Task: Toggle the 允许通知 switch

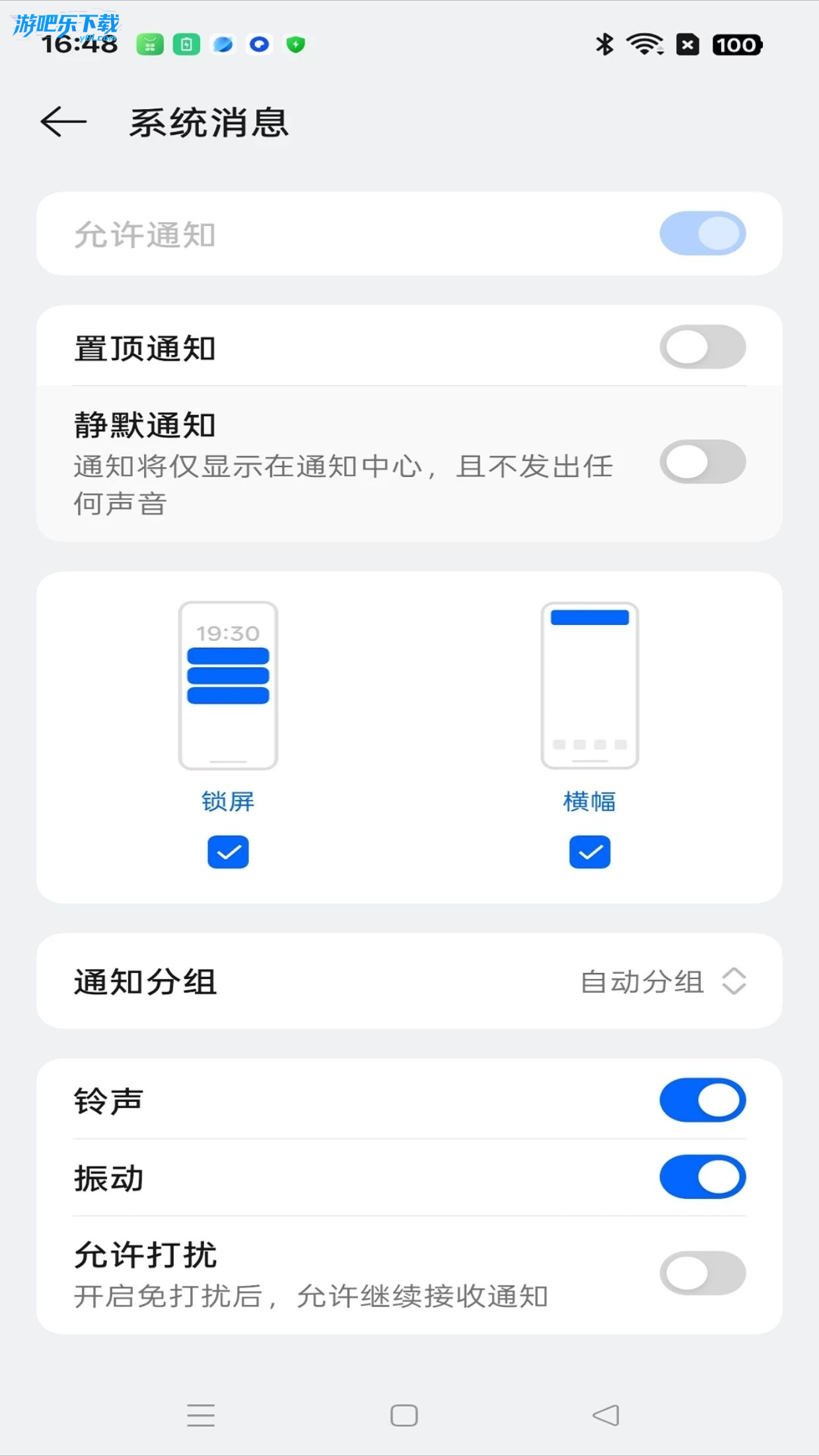Action: point(702,234)
